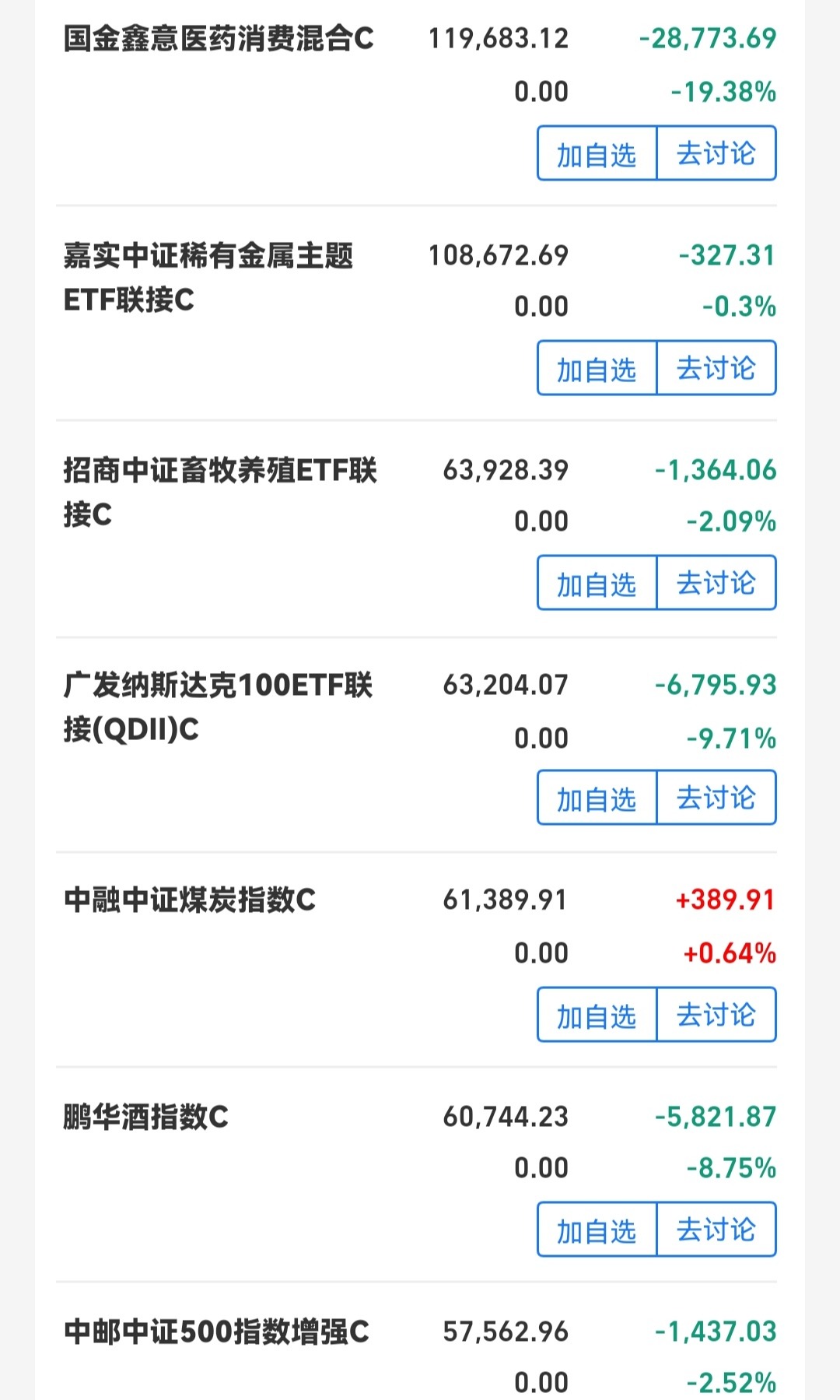Open discussion for 国金鑫意医药消费混合C via 去讨论
The height and width of the screenshot is (1400, 840).
(716, 153)
